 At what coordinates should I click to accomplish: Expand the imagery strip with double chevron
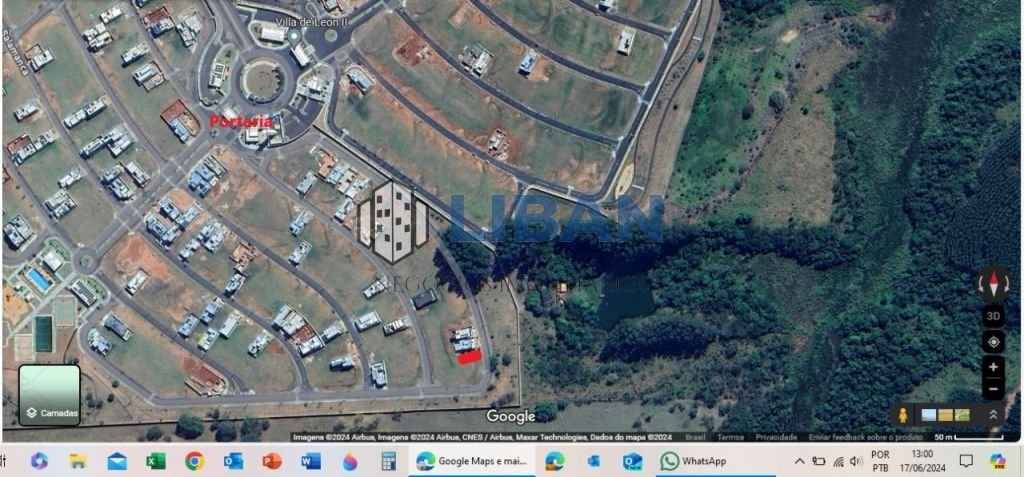pos(993,415)
